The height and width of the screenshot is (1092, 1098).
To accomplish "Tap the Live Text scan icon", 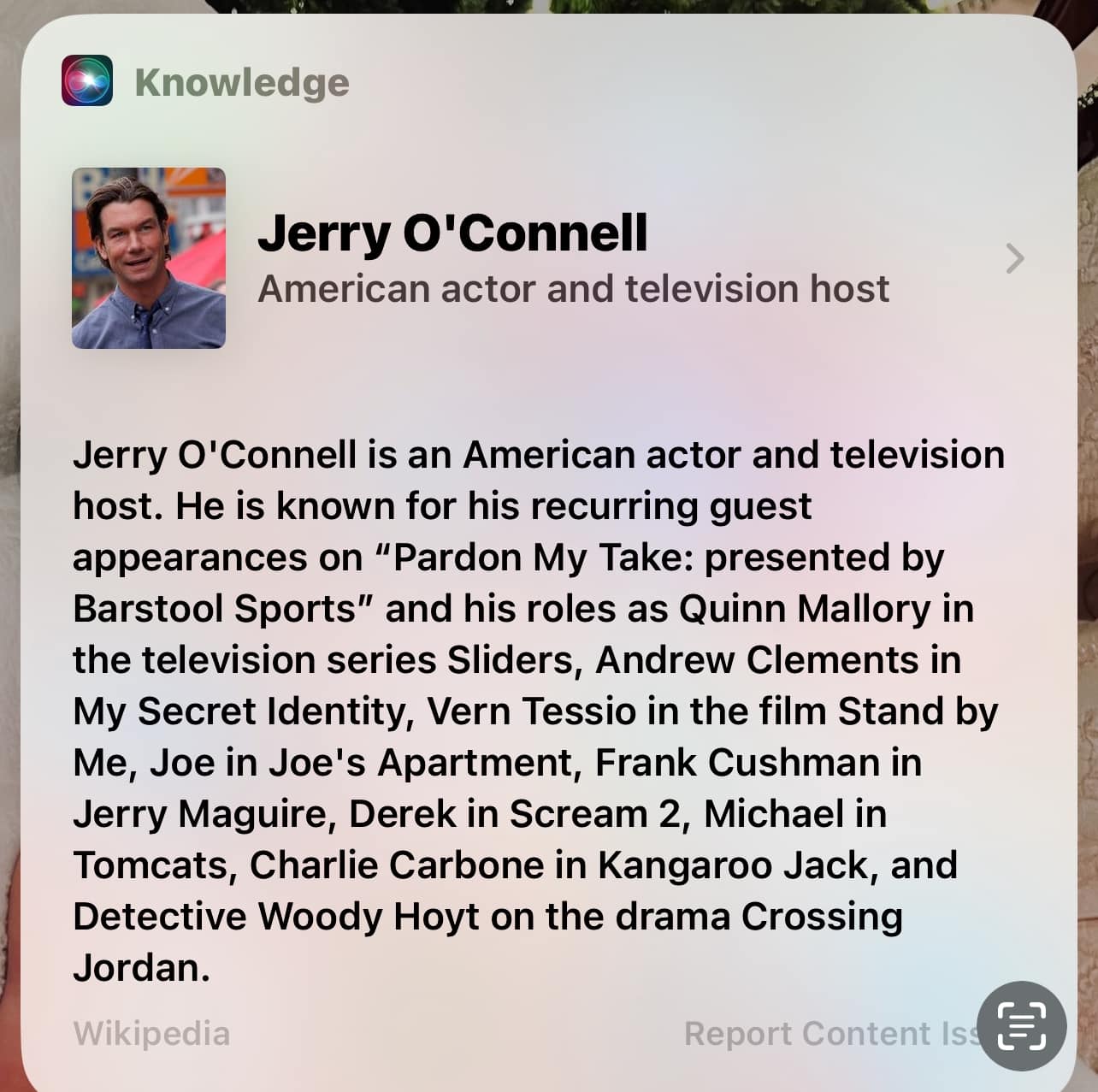I will (x=1022, y=1025).
